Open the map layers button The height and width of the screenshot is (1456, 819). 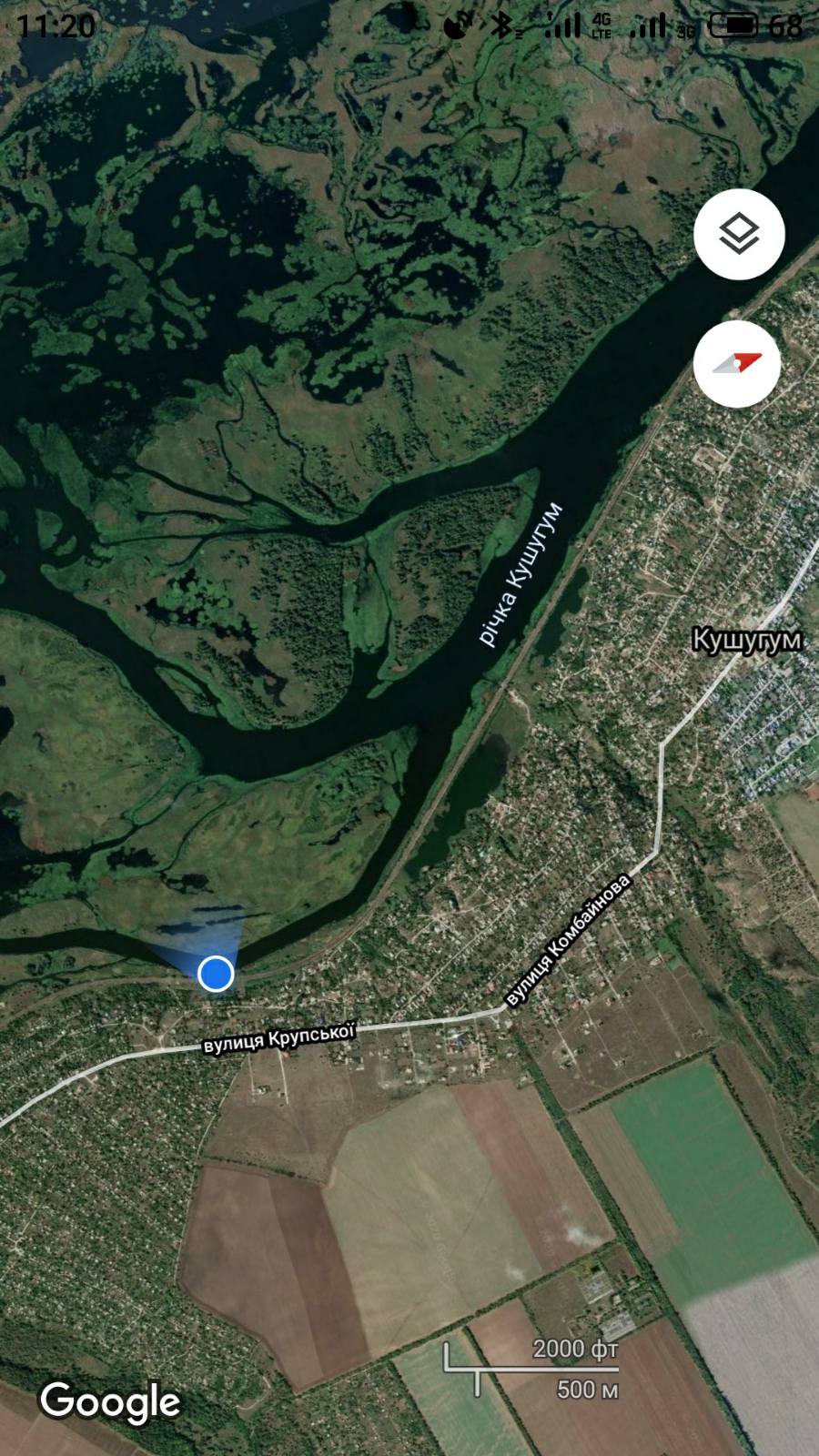point(739,234)
